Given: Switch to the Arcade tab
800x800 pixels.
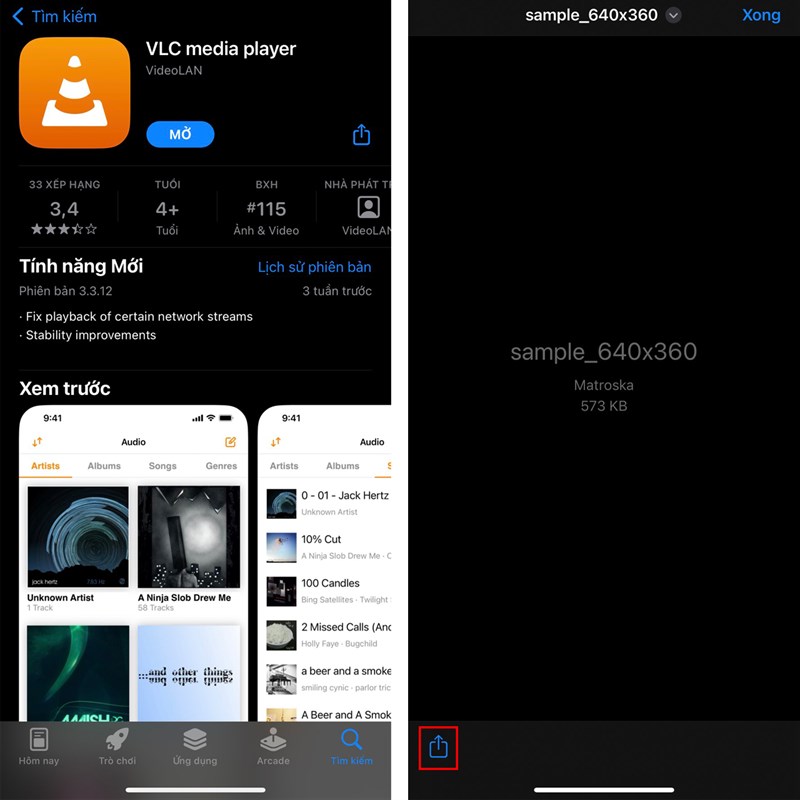Looking at the screenshot, I should coord(273,746).
